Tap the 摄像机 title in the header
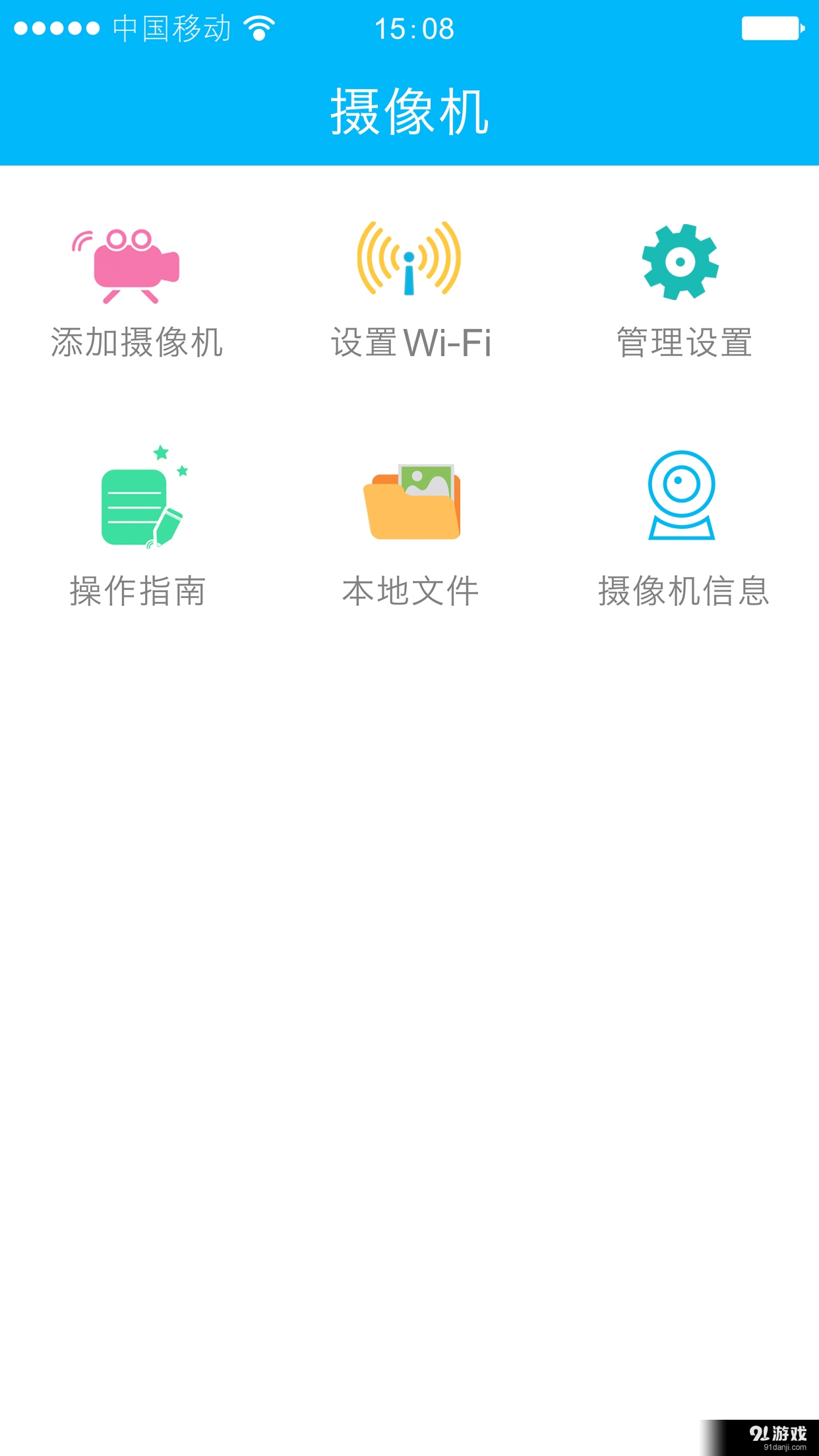Image resolution: width=819 pixels, height=1456 pixels. tap(409, 109)
